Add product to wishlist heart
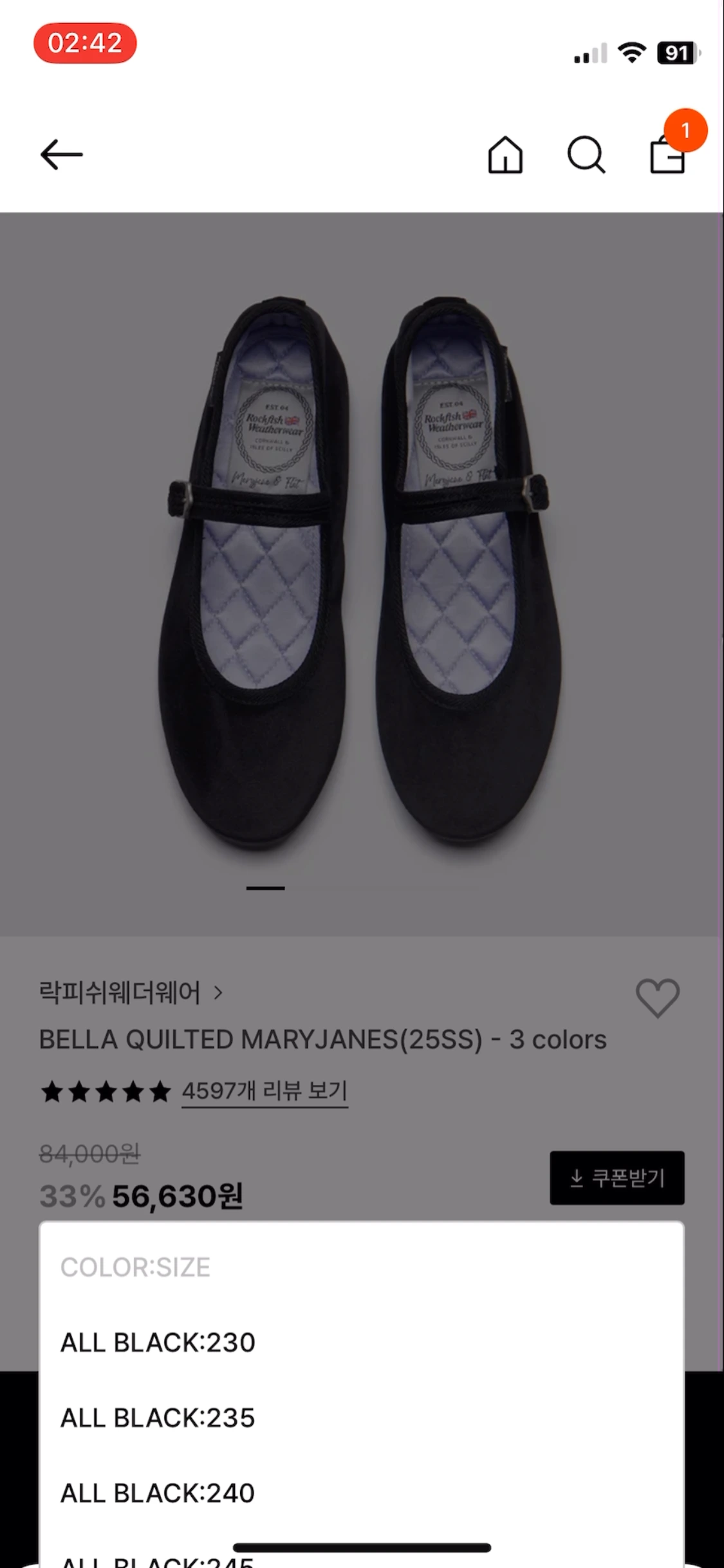 tap(657, 998)
